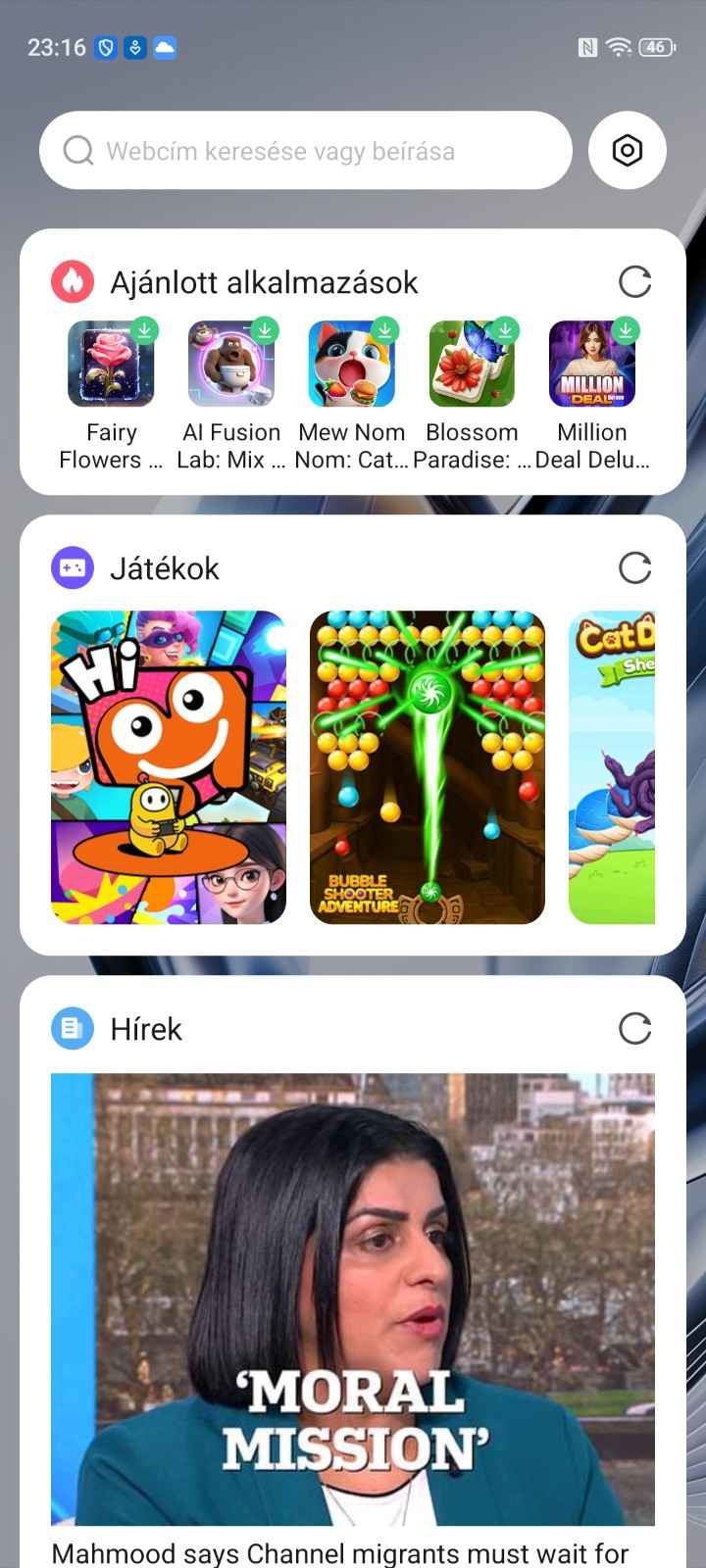The width and height of the screenshot is (706, 1568).
Task: Tap the web address search field
Action: point(304,151)
